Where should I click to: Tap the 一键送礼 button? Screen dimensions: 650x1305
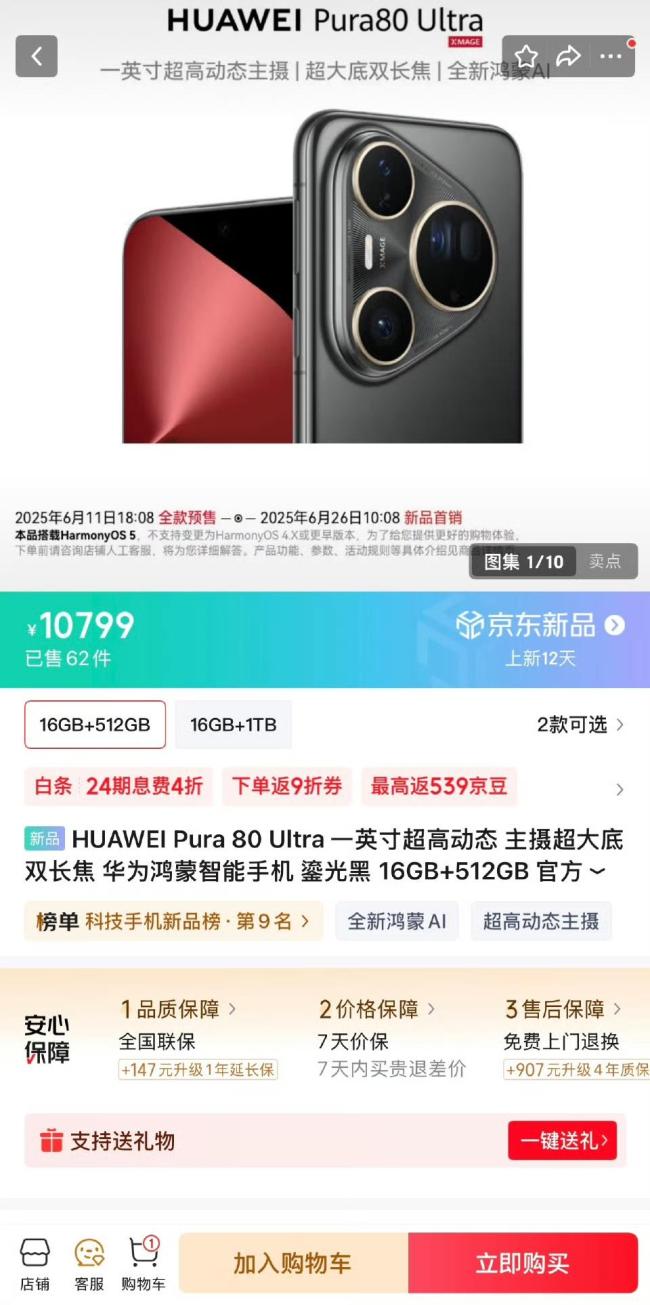click(561, 1141)
